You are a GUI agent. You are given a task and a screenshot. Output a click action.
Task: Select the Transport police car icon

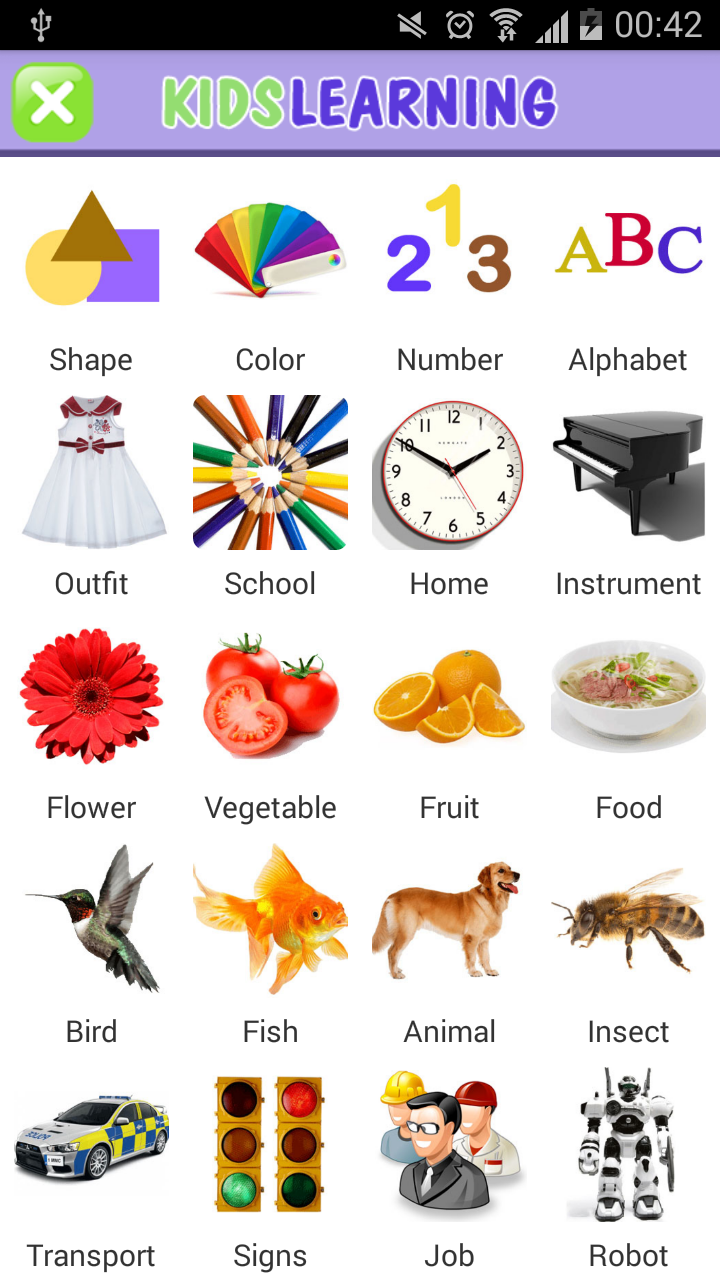coord(91,1142)
